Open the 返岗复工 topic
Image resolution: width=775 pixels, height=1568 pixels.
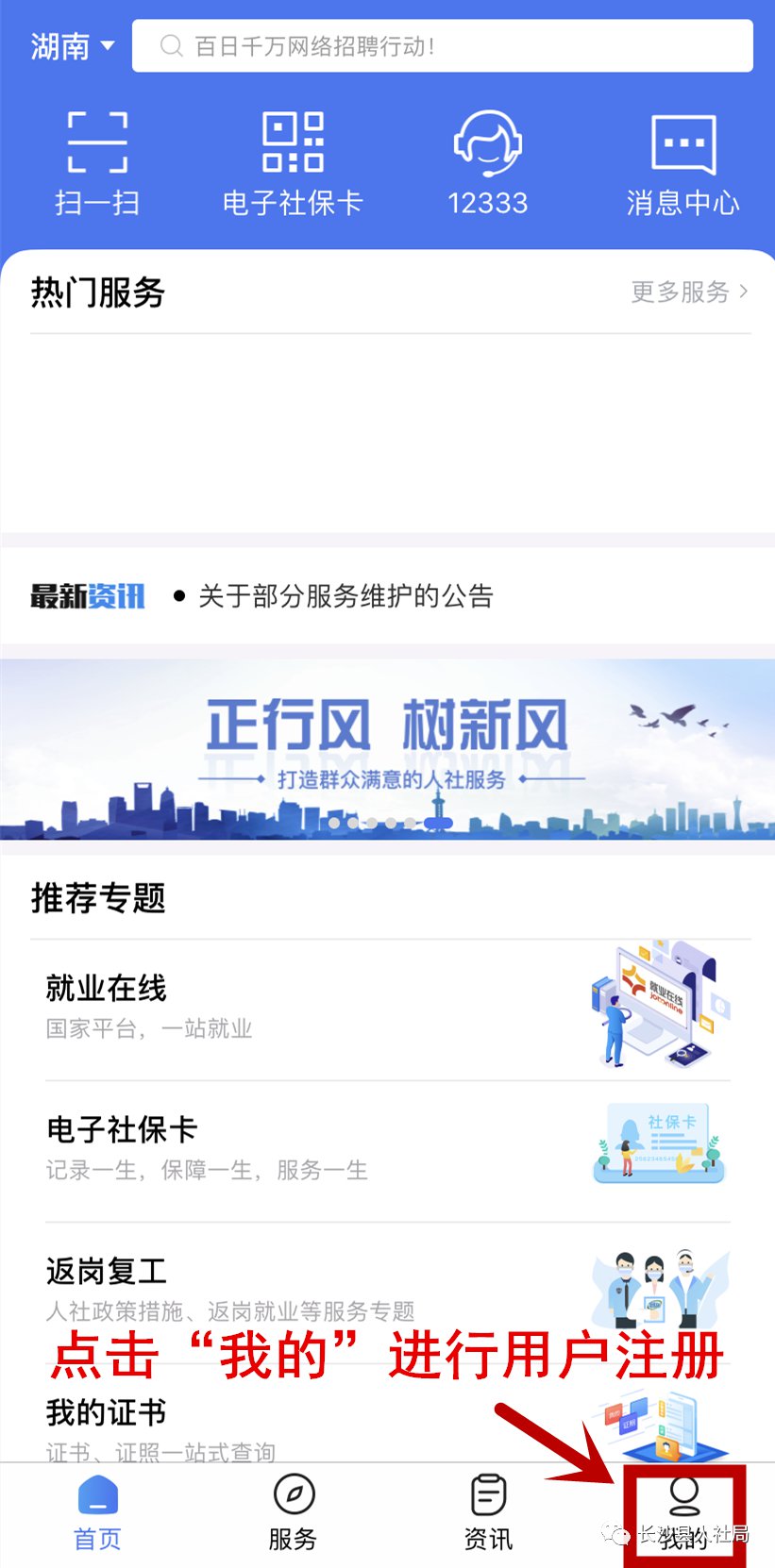(387, 1288)
